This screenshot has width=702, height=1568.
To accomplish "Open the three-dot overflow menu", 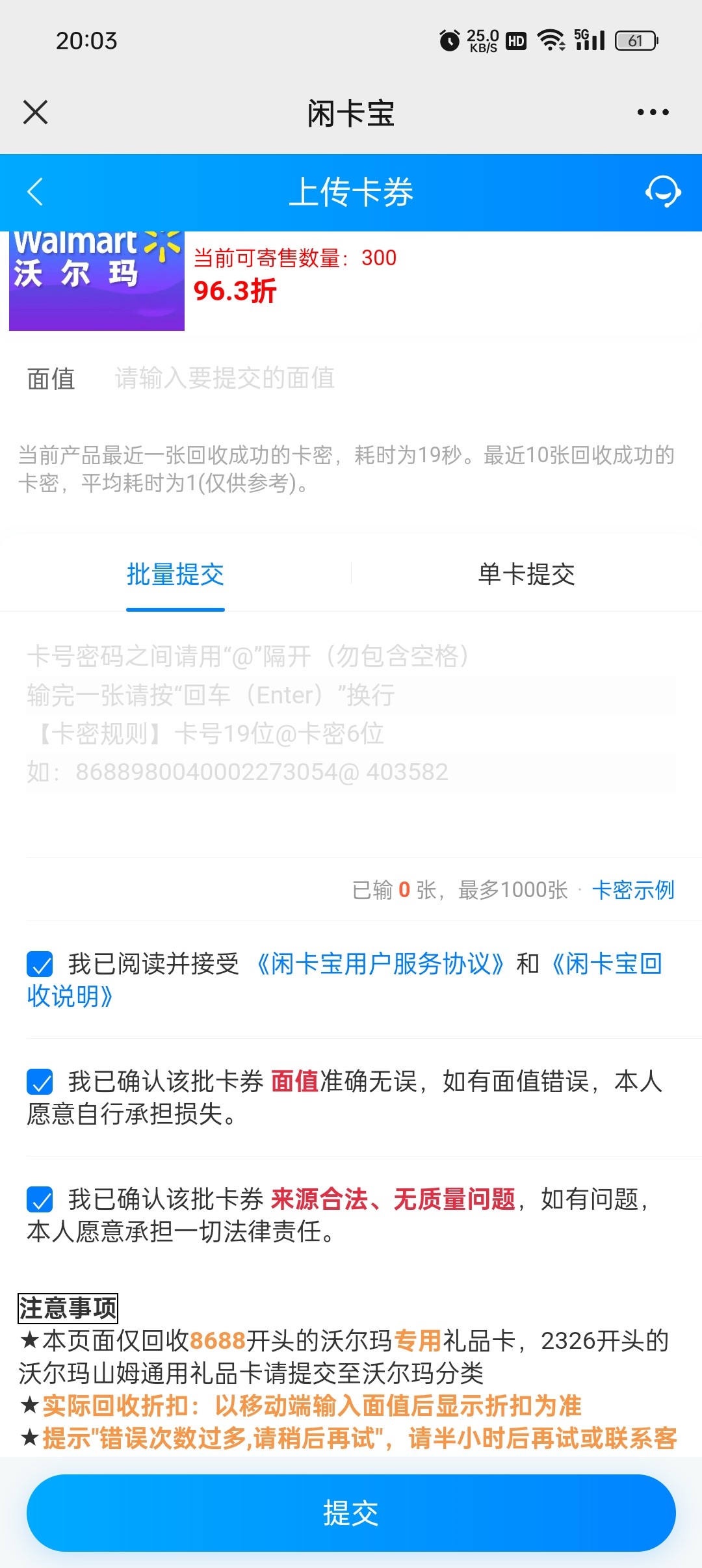I will pyautogui.click(x=653, y=112).
